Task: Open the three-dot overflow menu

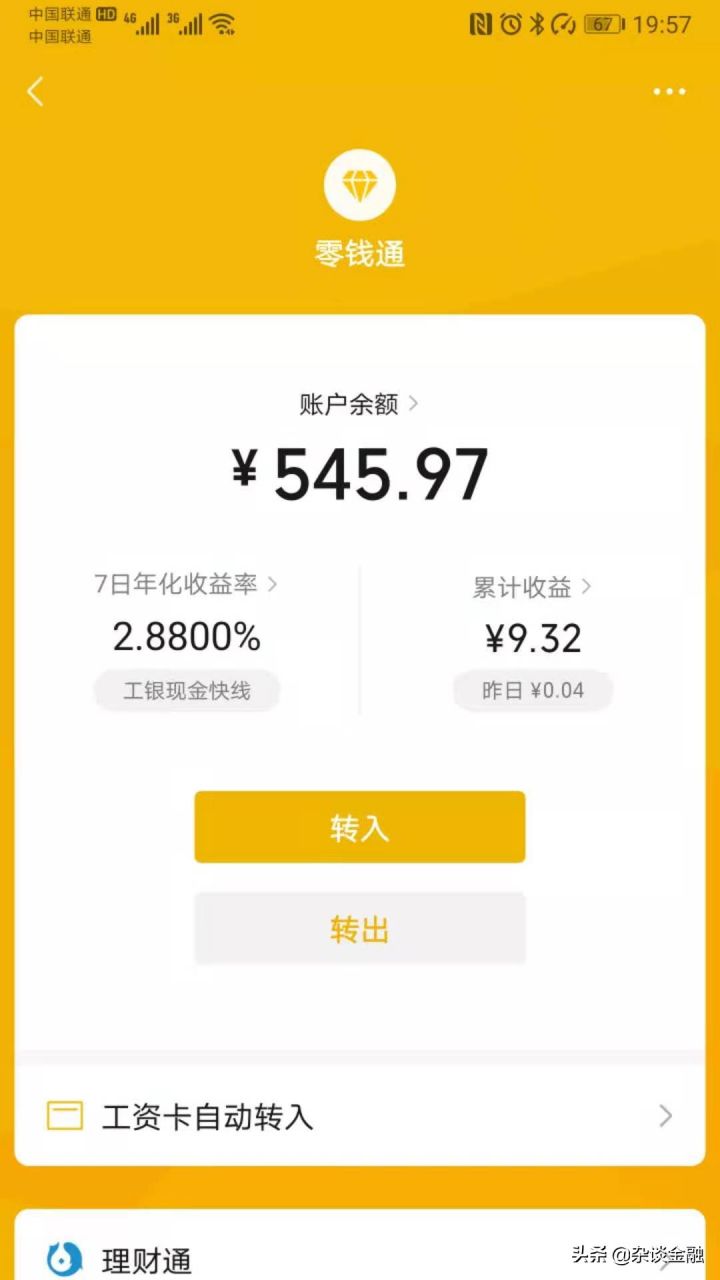Action: click(669, 92)
